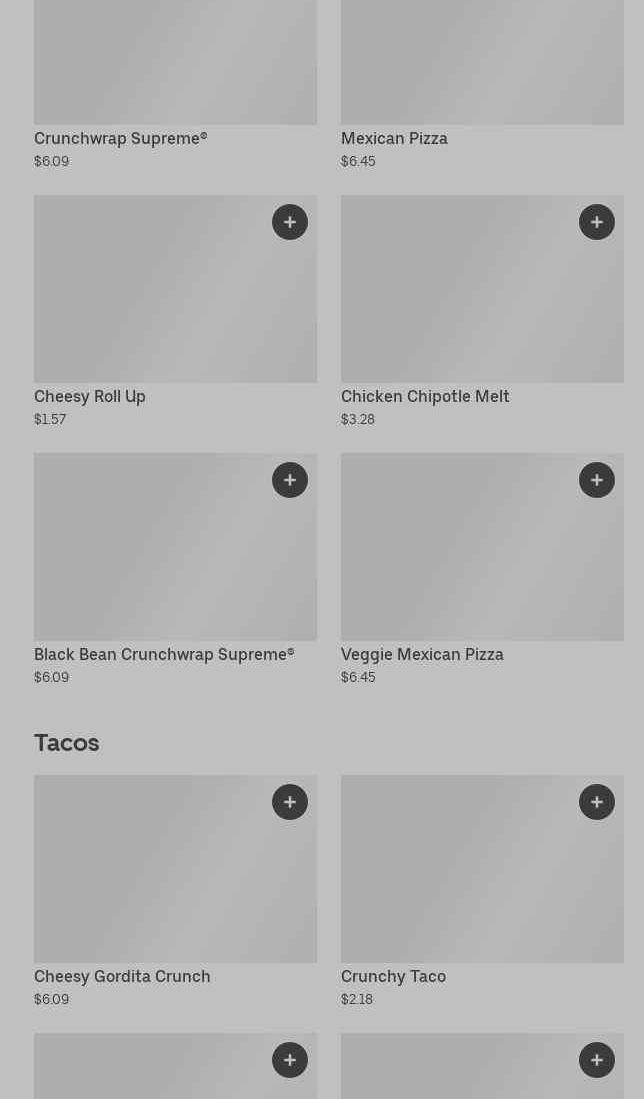Add Veggie Mexican Pizza to the order
This screenshot has width=644, height=1099.
[x=597, y=480]
